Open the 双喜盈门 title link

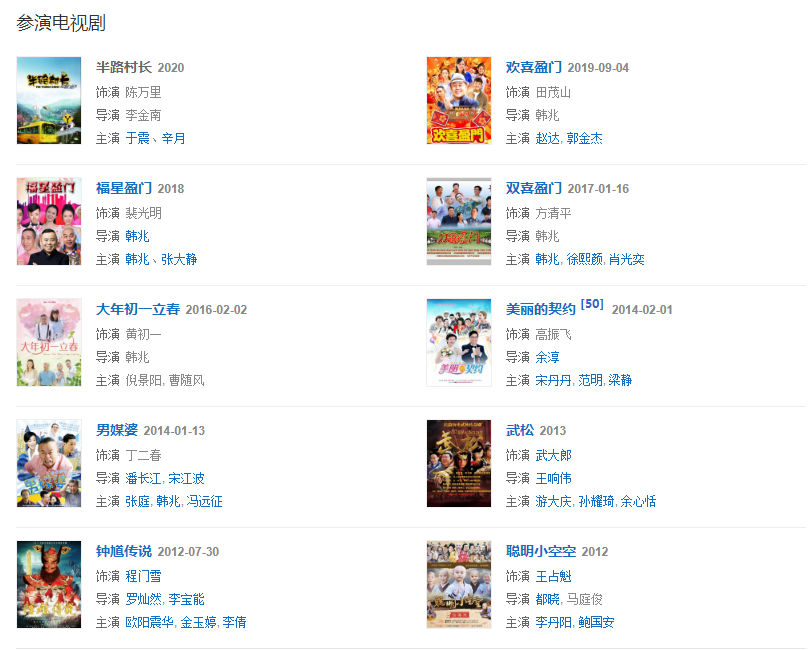(x=533, y=189)
